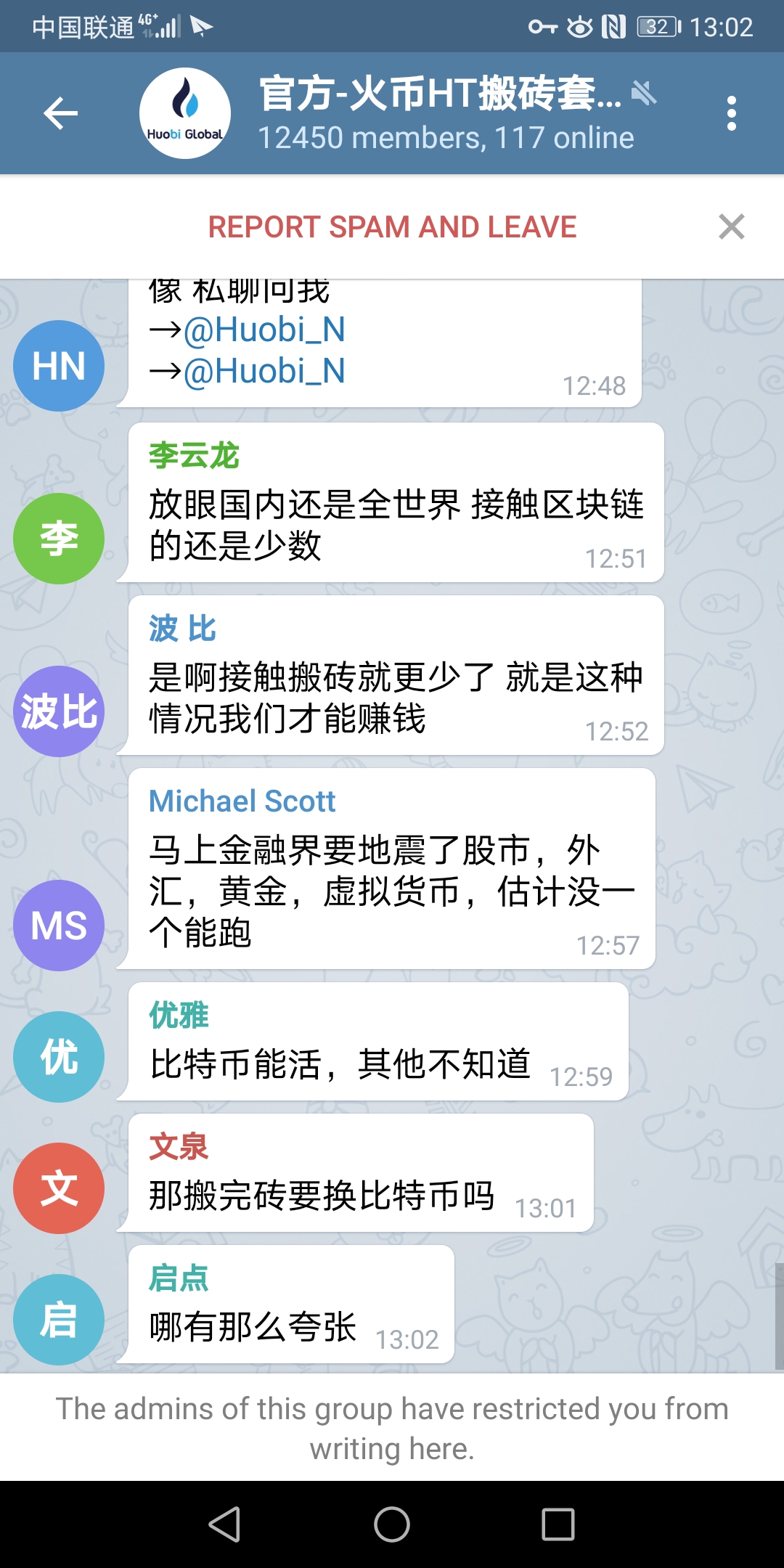
Task: Open the HN avatar profile
Action: (59, 366)
